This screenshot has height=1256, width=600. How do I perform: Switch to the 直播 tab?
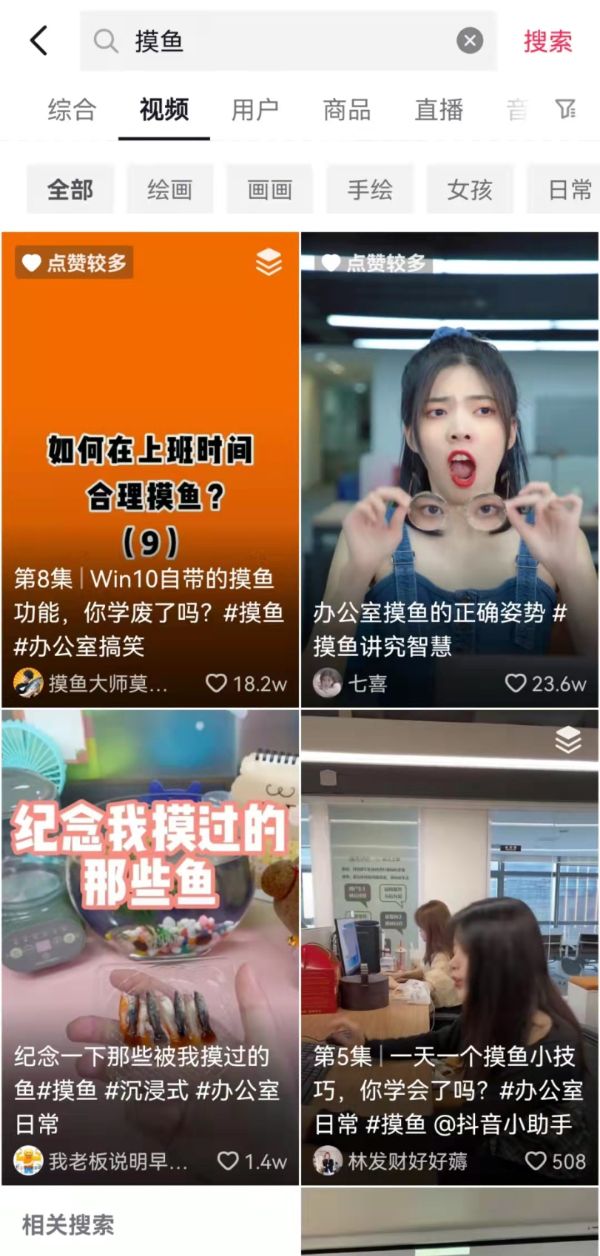click(x=439, y=109)
